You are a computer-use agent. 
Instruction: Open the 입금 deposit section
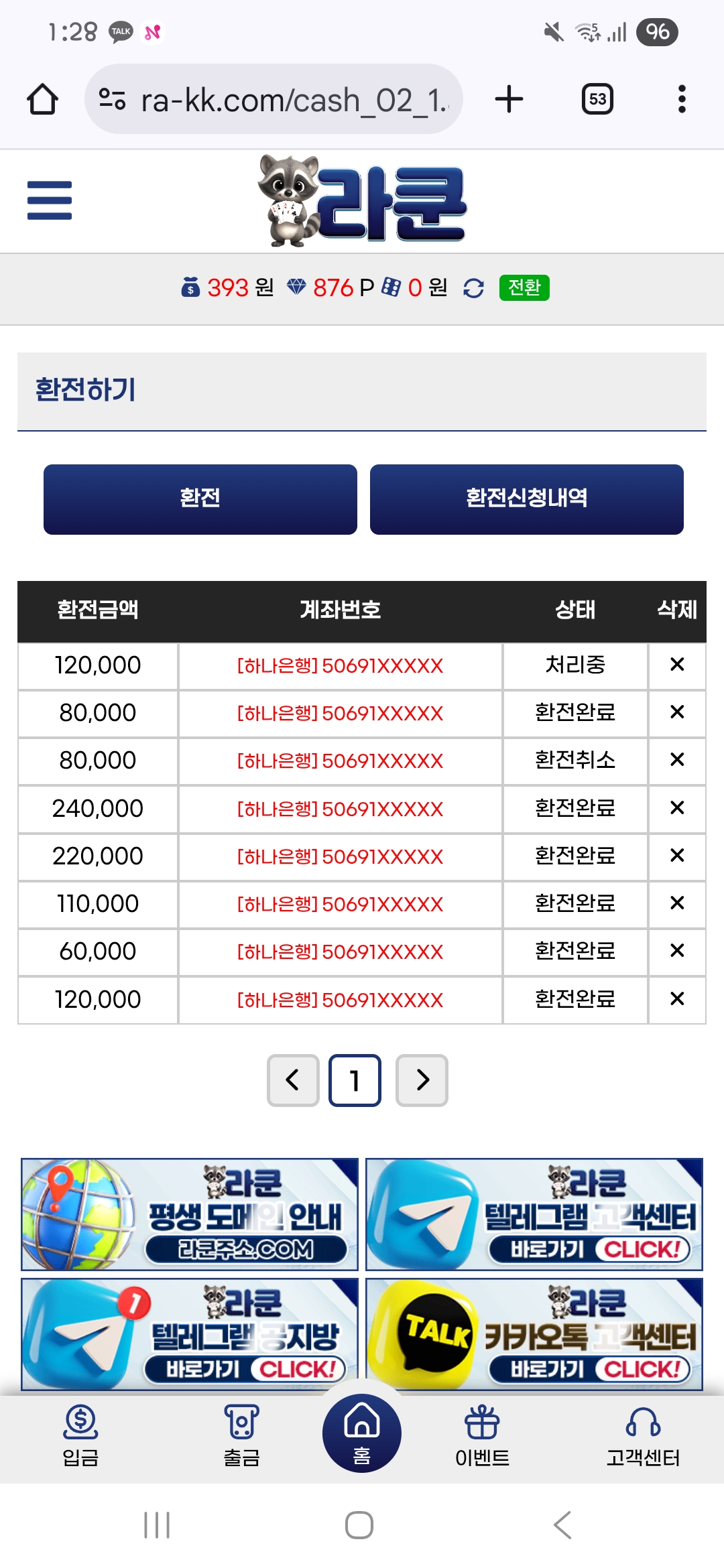point(80,1437)
